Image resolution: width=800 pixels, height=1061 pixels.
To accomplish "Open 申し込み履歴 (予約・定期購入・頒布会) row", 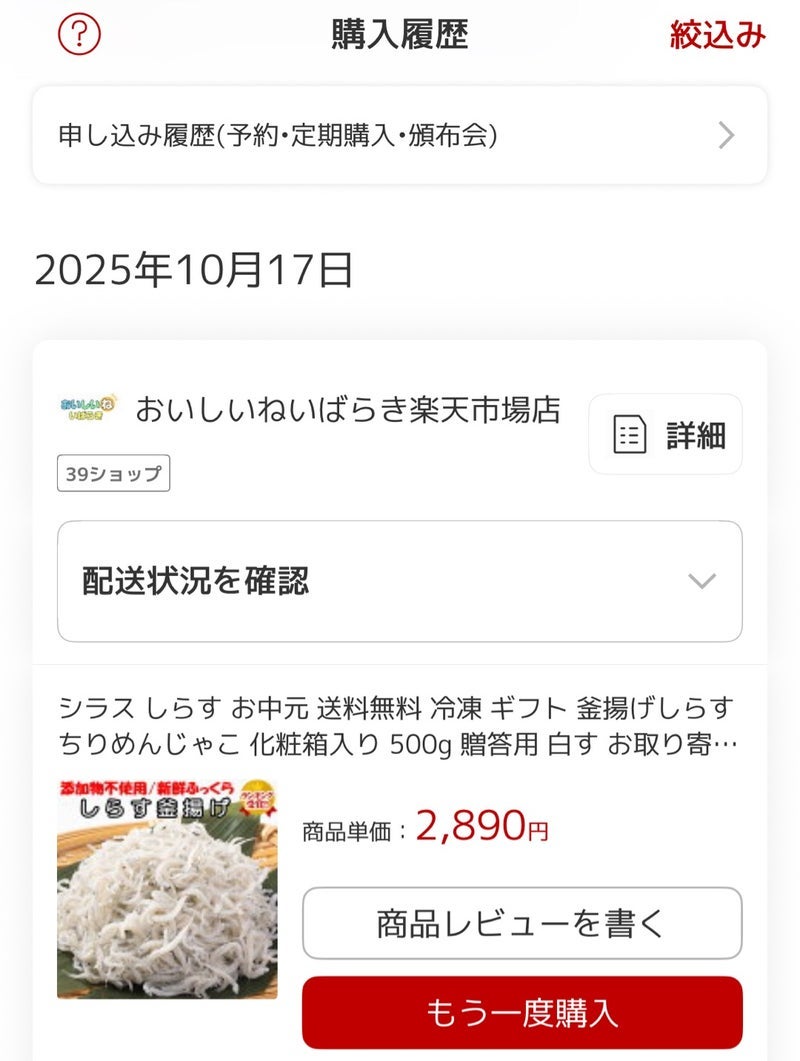I will click(400, 135).
